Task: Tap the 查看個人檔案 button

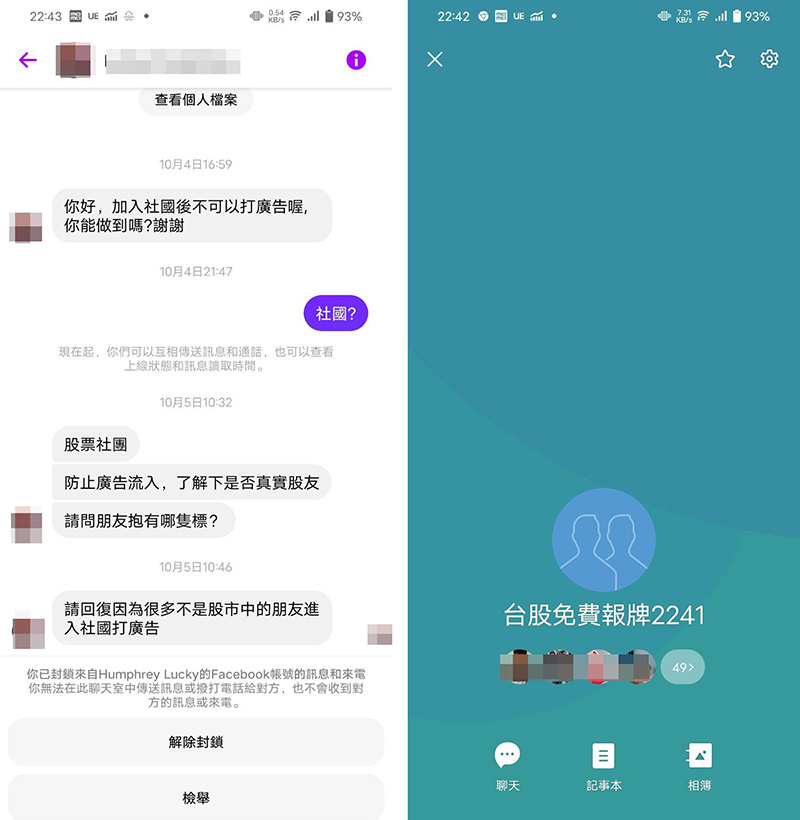Action: tap(196, 100)
